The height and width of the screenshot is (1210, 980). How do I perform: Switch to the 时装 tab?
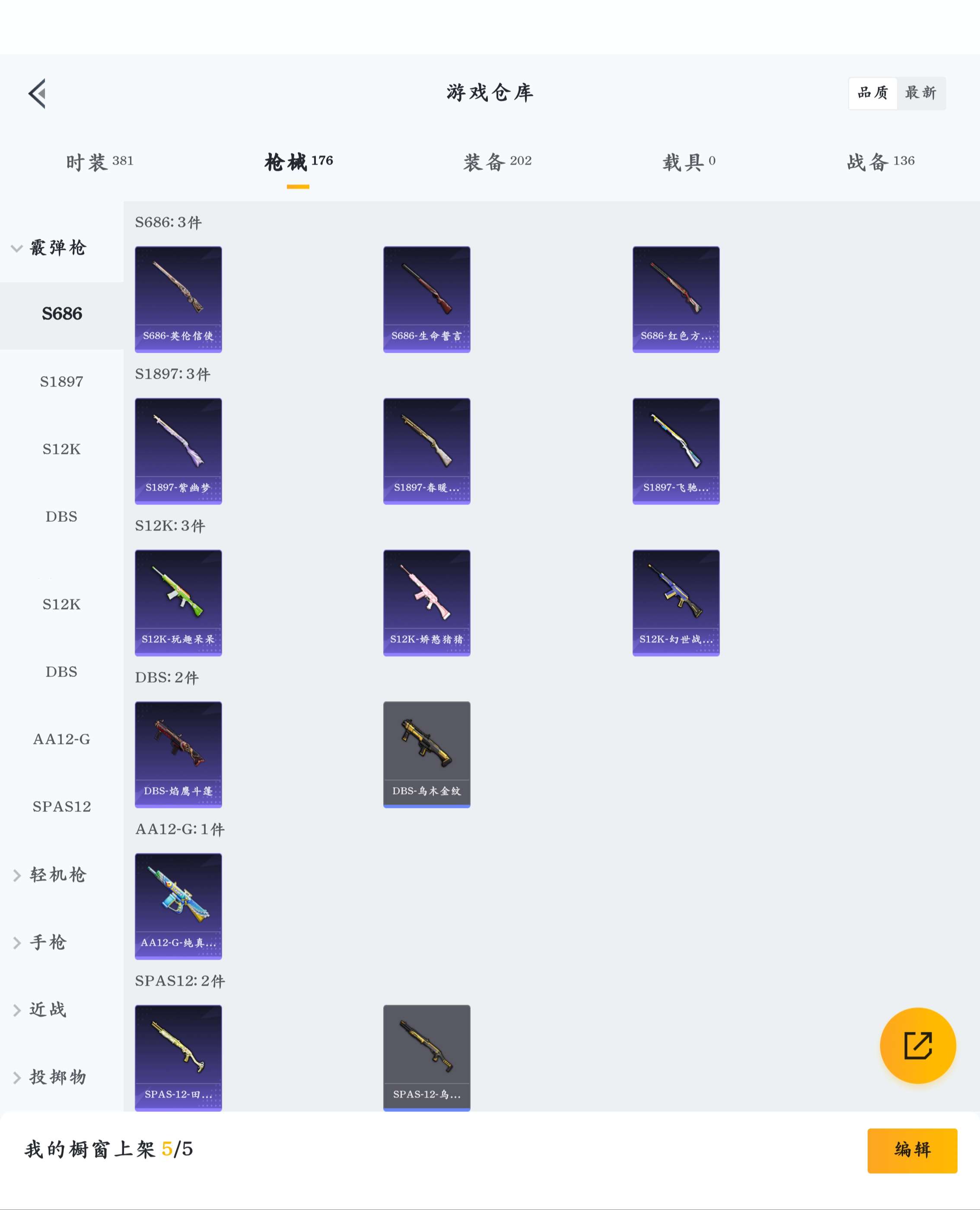(x=99, y=162)
